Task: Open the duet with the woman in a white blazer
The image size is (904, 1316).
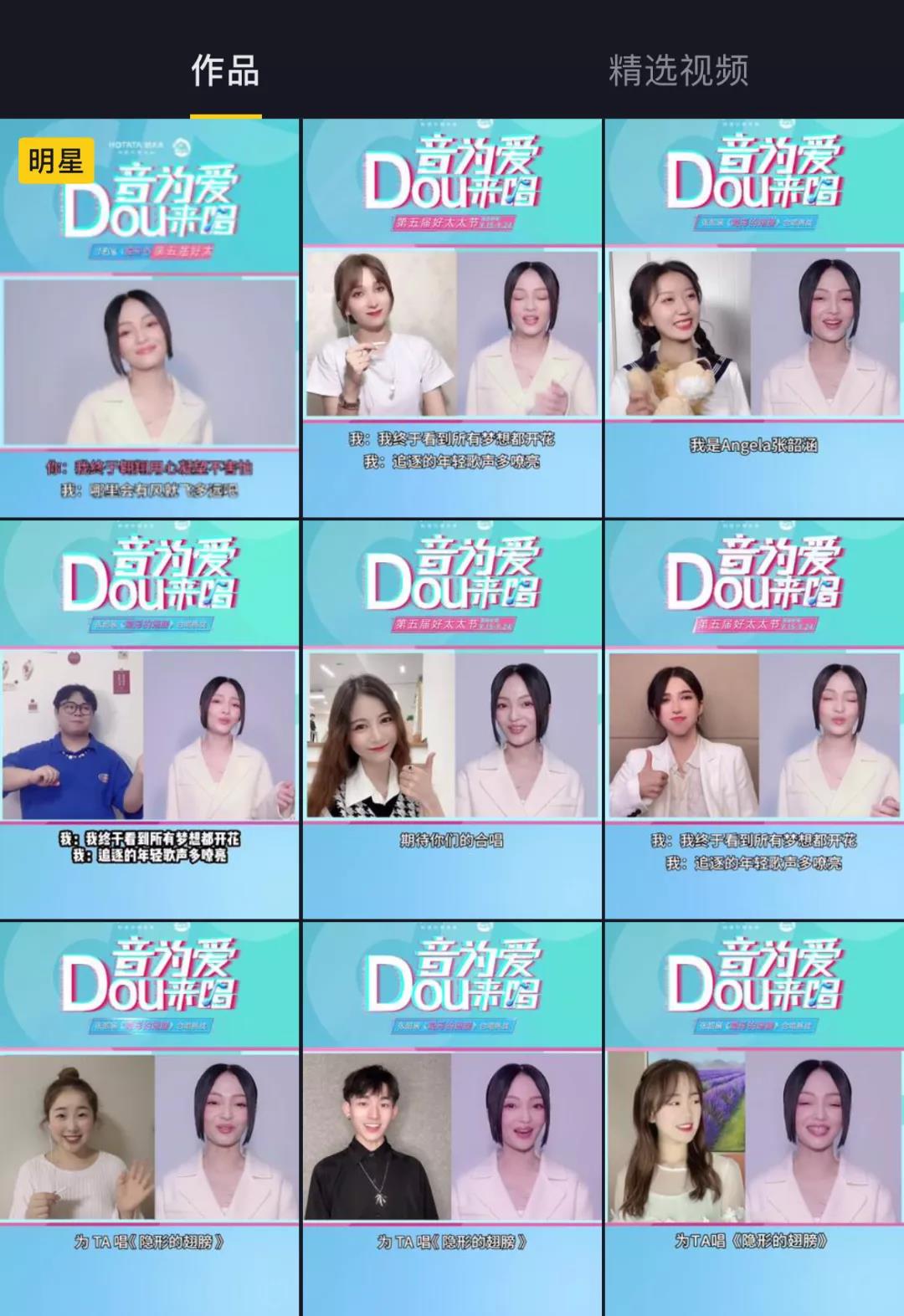Action: 754,719
